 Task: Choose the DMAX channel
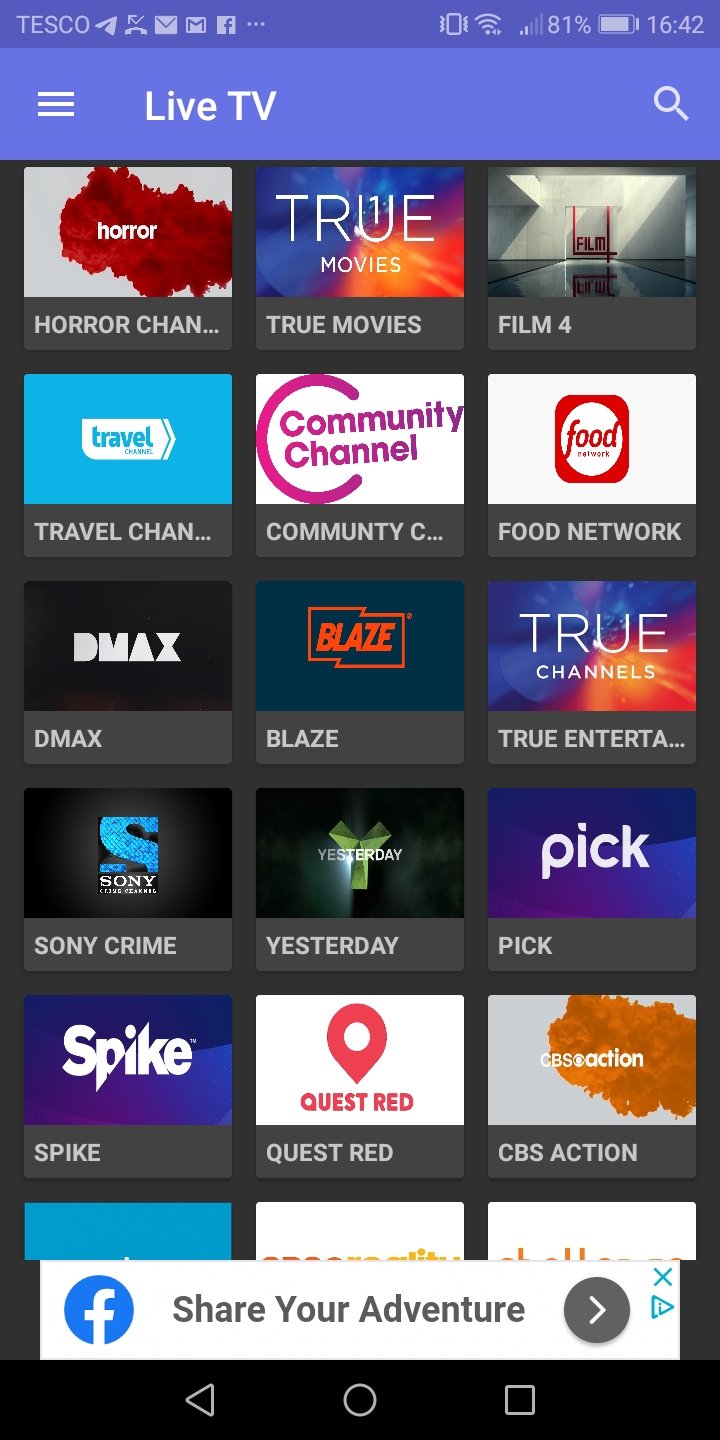click(x=128, y=671)
